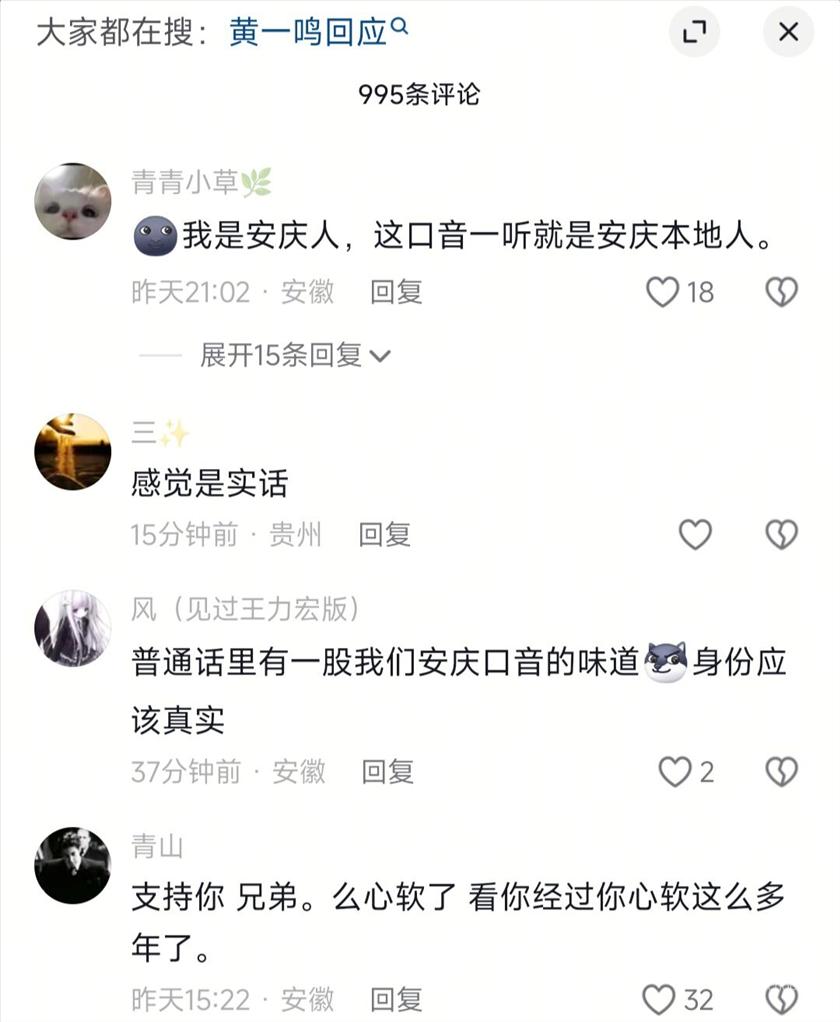This screenshot has height=1022, width=840.
Task: Expand the comments panel to full screen
Action: (692, 32)
